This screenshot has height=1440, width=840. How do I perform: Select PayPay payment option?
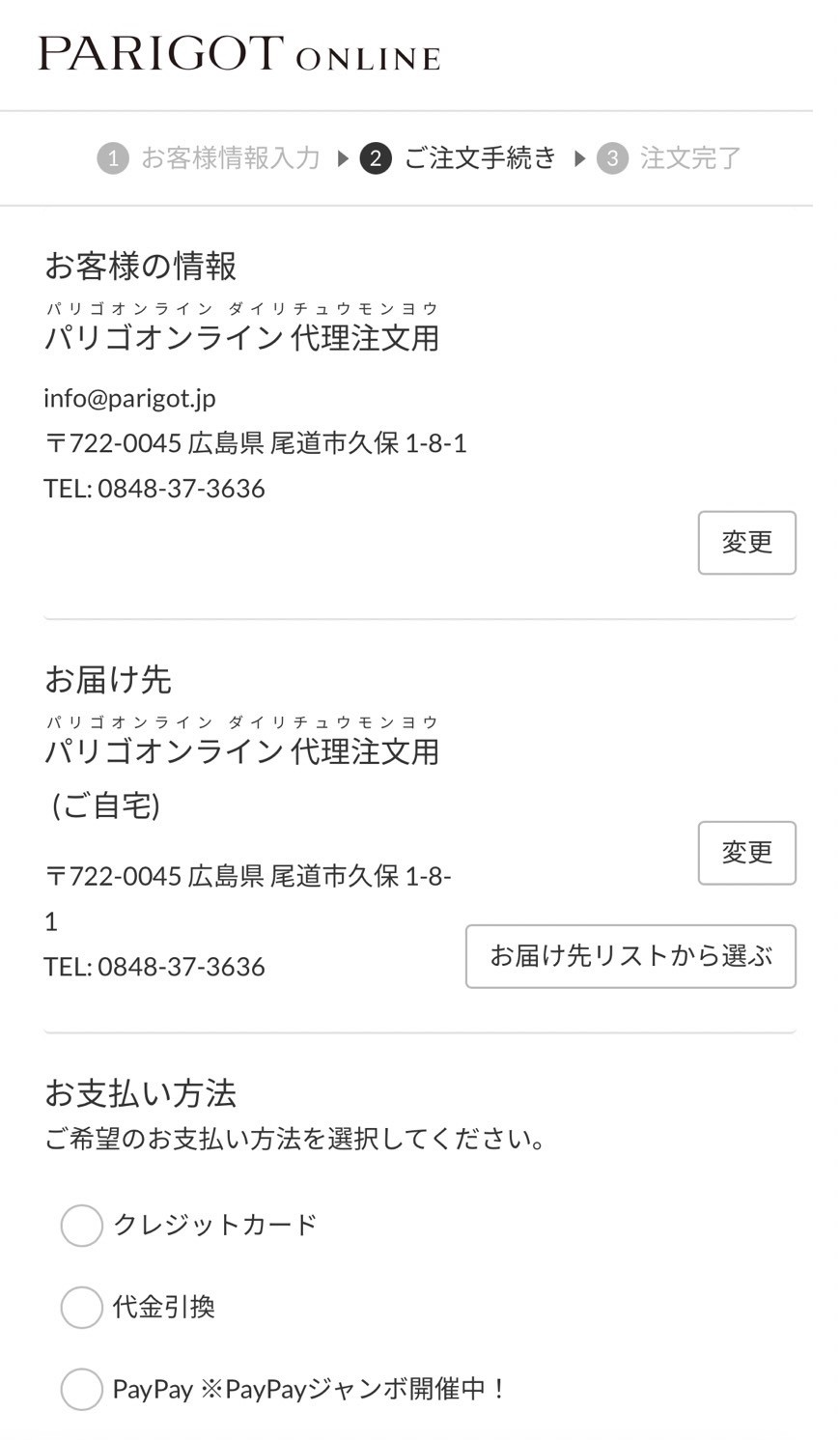(82, 1390)
